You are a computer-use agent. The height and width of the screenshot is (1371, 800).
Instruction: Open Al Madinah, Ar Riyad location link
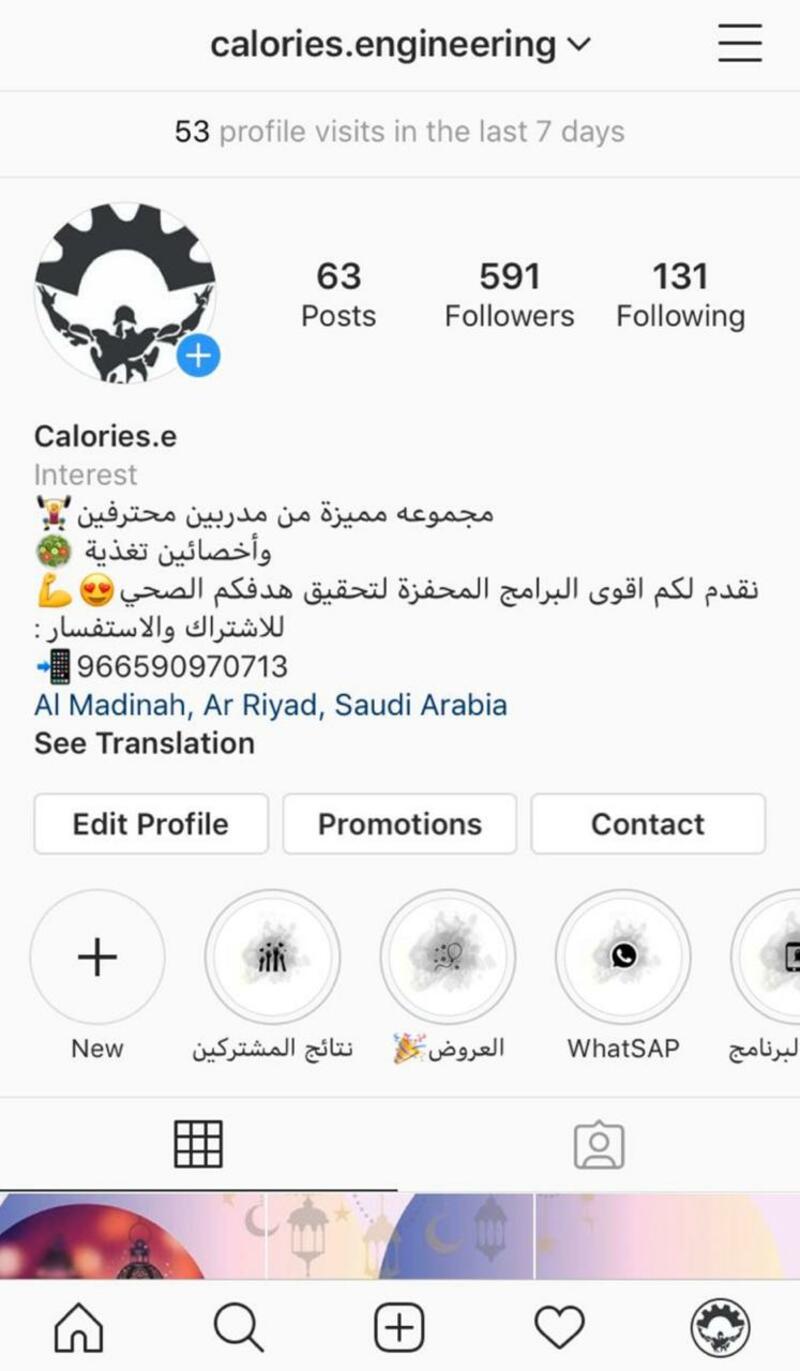pos(270,705)
